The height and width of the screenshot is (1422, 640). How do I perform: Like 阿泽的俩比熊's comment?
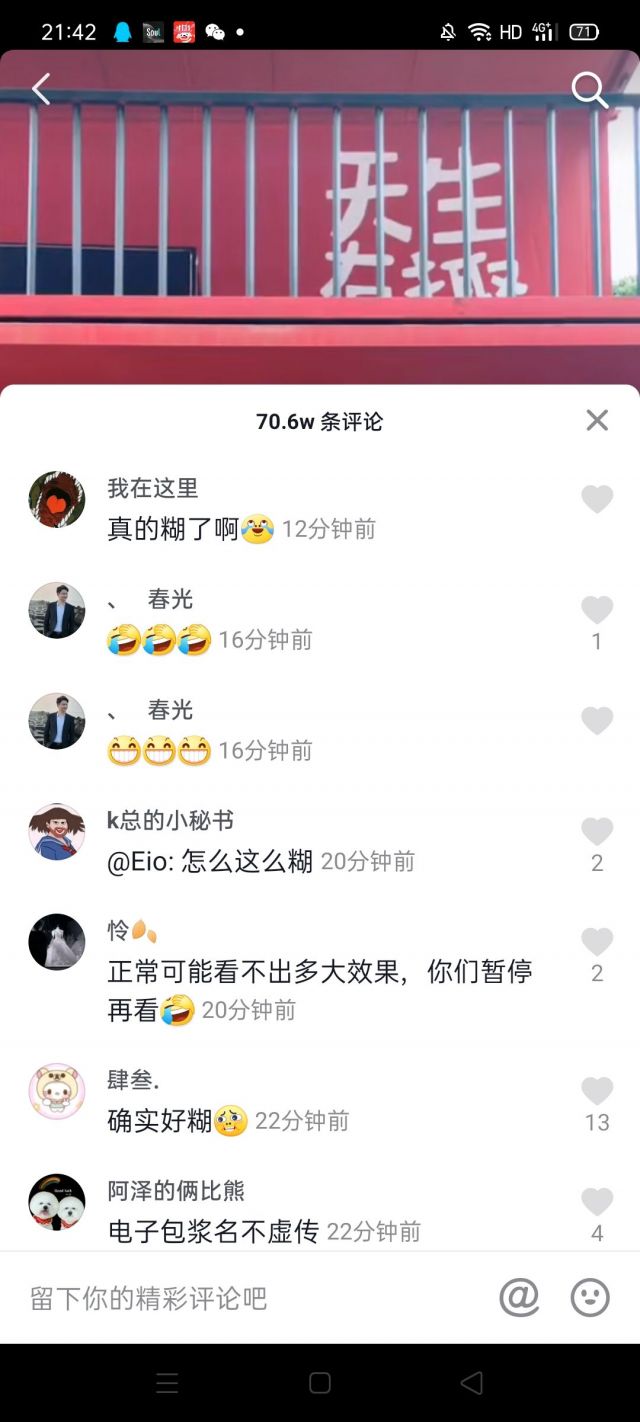(597, 1202)
